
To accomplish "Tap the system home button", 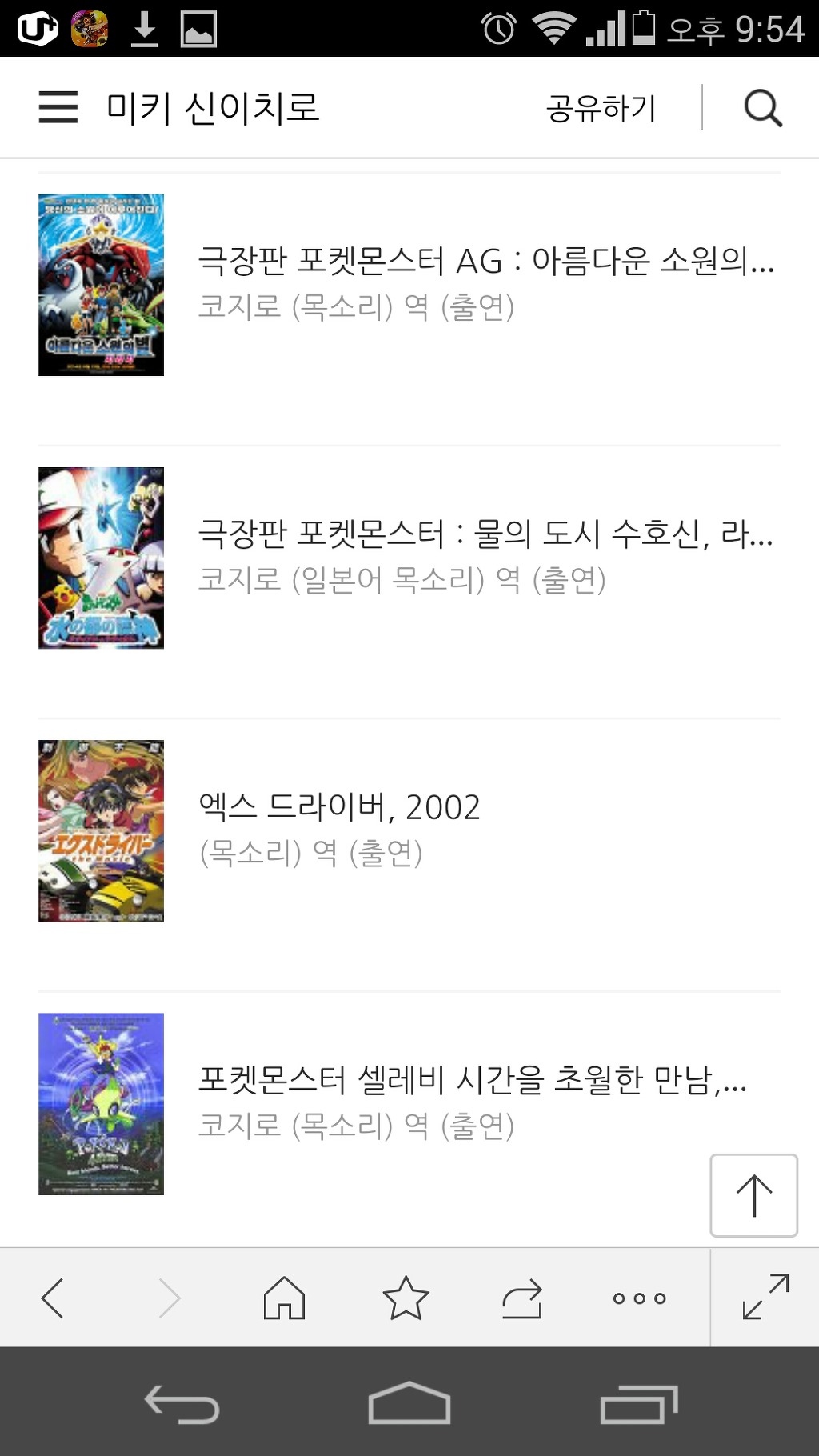I will [409, 1404].
